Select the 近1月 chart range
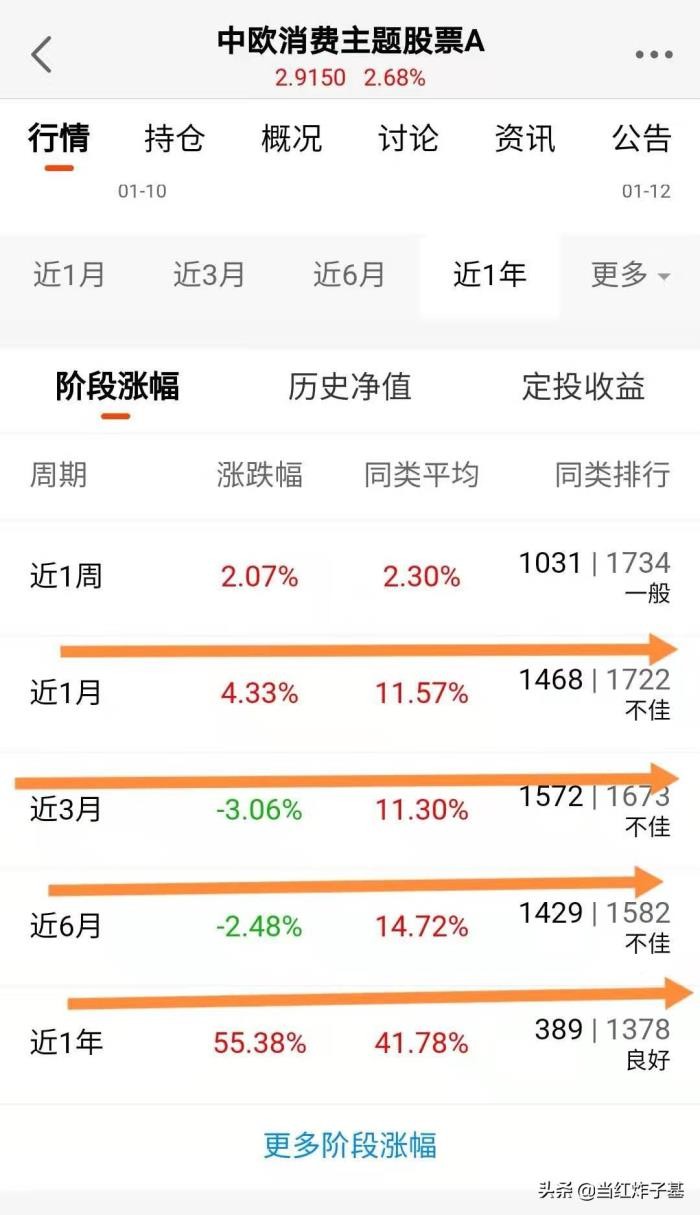Image resolution: width=700 pixels, height=1215 pixels. [x=69, y=275]
